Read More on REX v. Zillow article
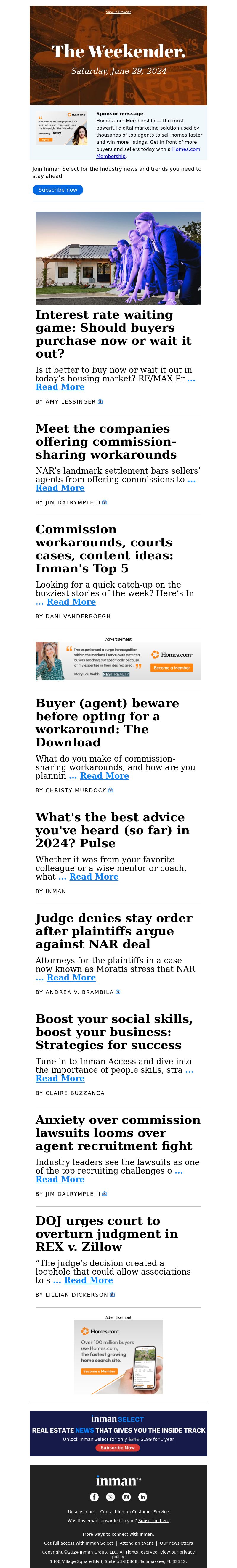The height and width of the screenshot is (1568, 237). point(88,1281)
